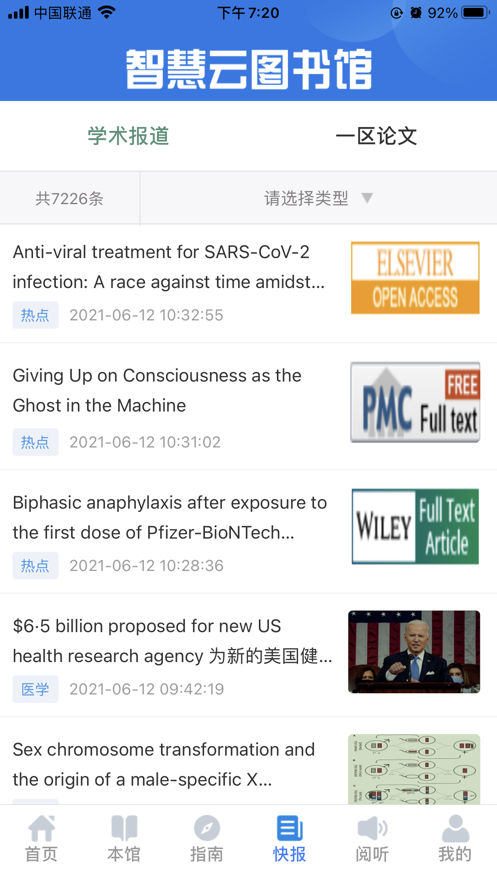
Task: Open the $6·5 billion health research agency article
Action: [x=248, y=655]
